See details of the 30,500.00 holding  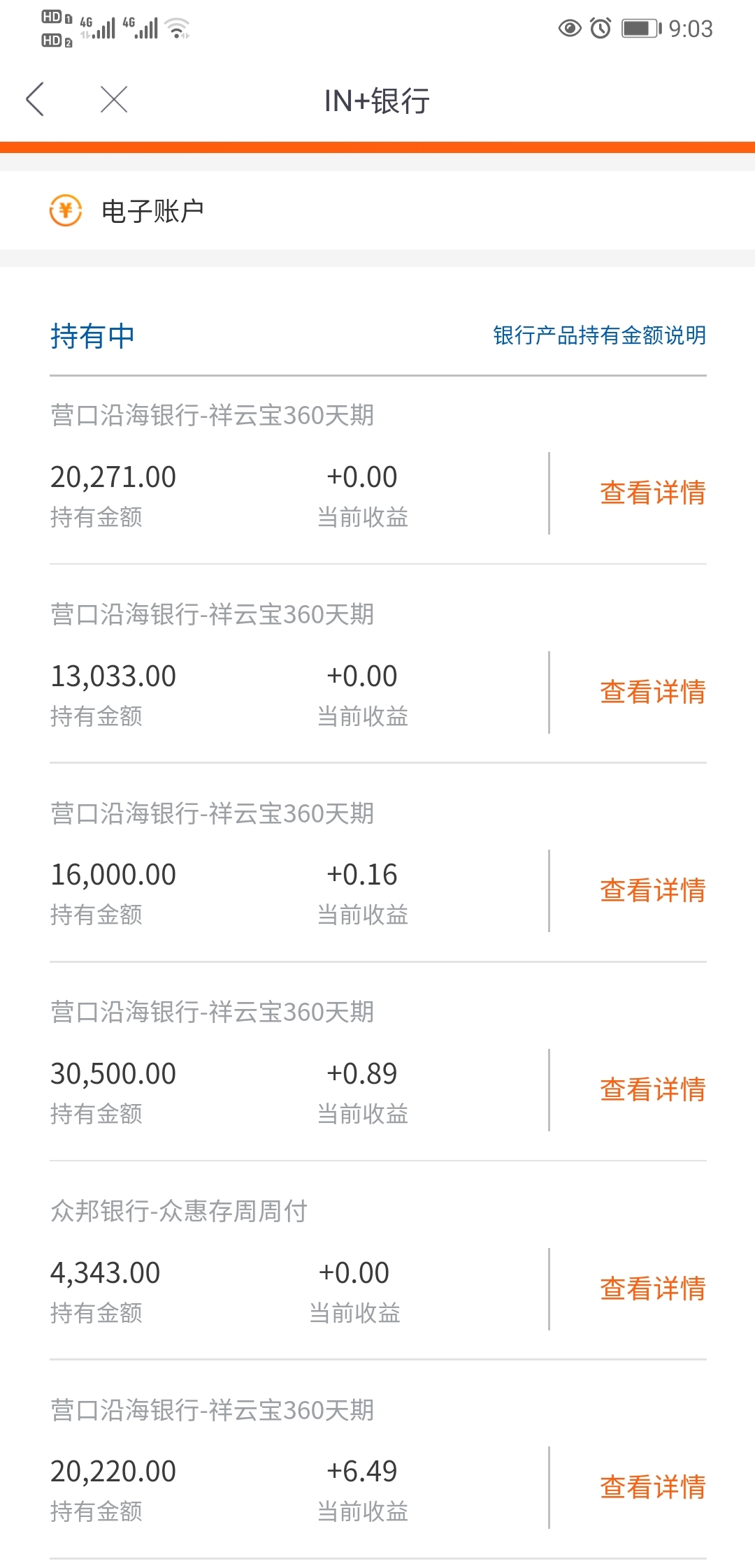[652, 1089]
